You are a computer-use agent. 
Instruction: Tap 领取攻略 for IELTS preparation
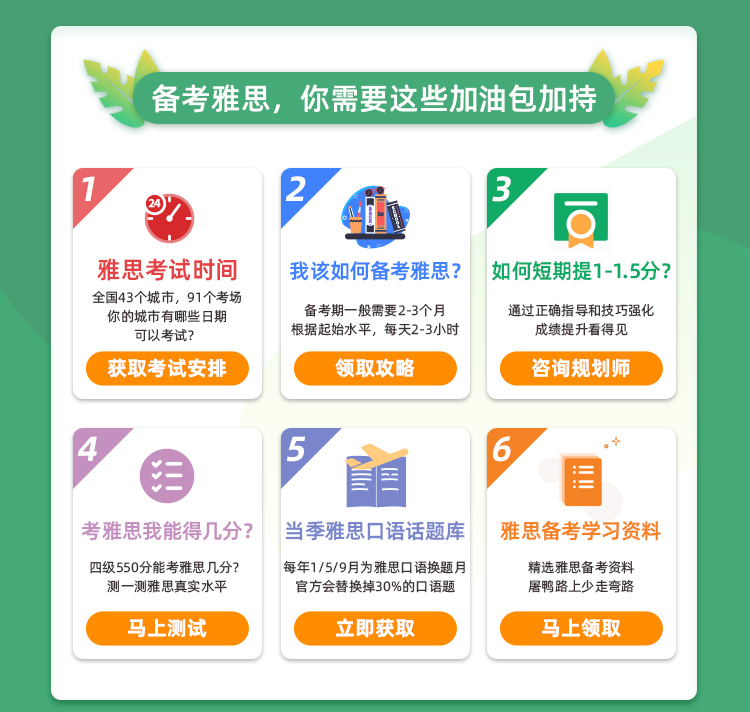tap(375, 368)
